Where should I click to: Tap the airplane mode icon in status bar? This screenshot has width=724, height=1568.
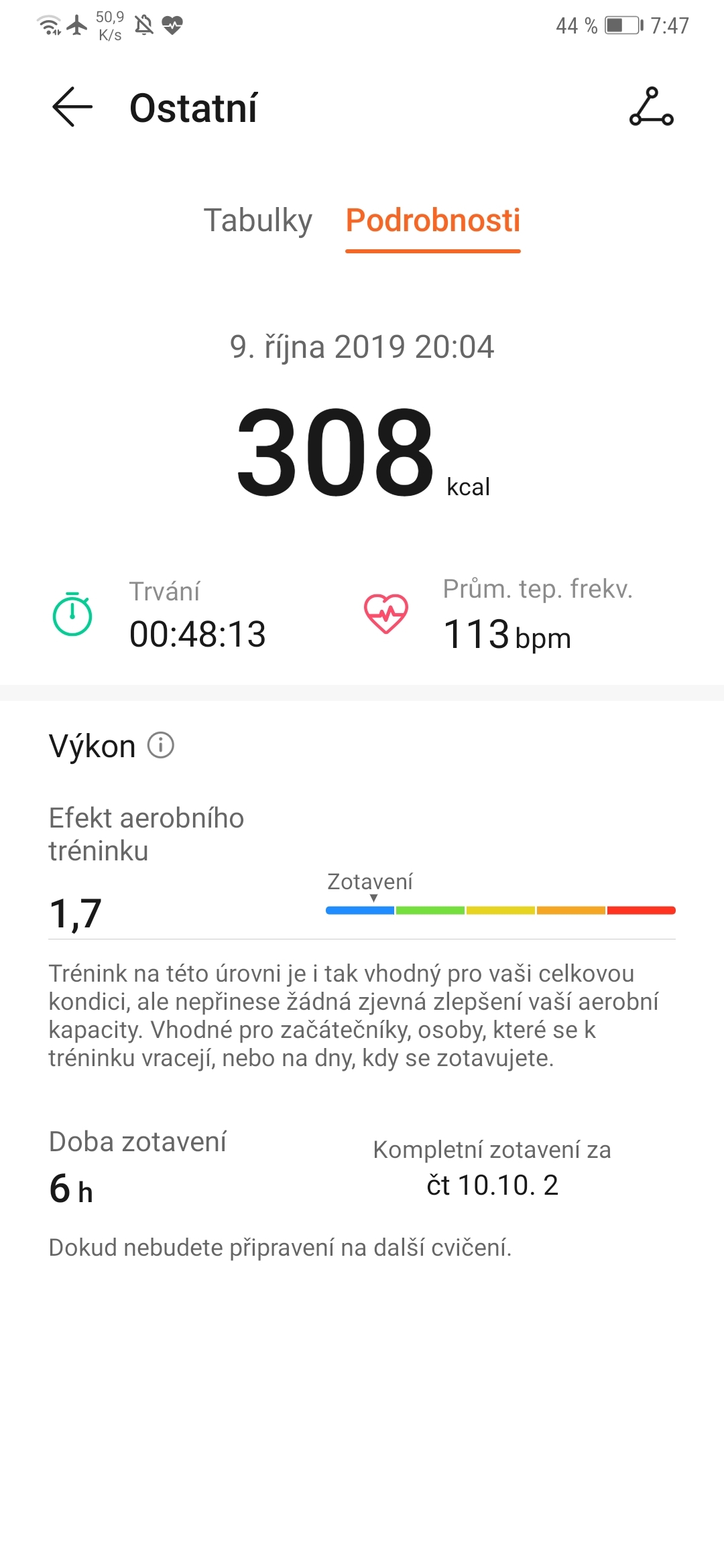coord(78,24)
